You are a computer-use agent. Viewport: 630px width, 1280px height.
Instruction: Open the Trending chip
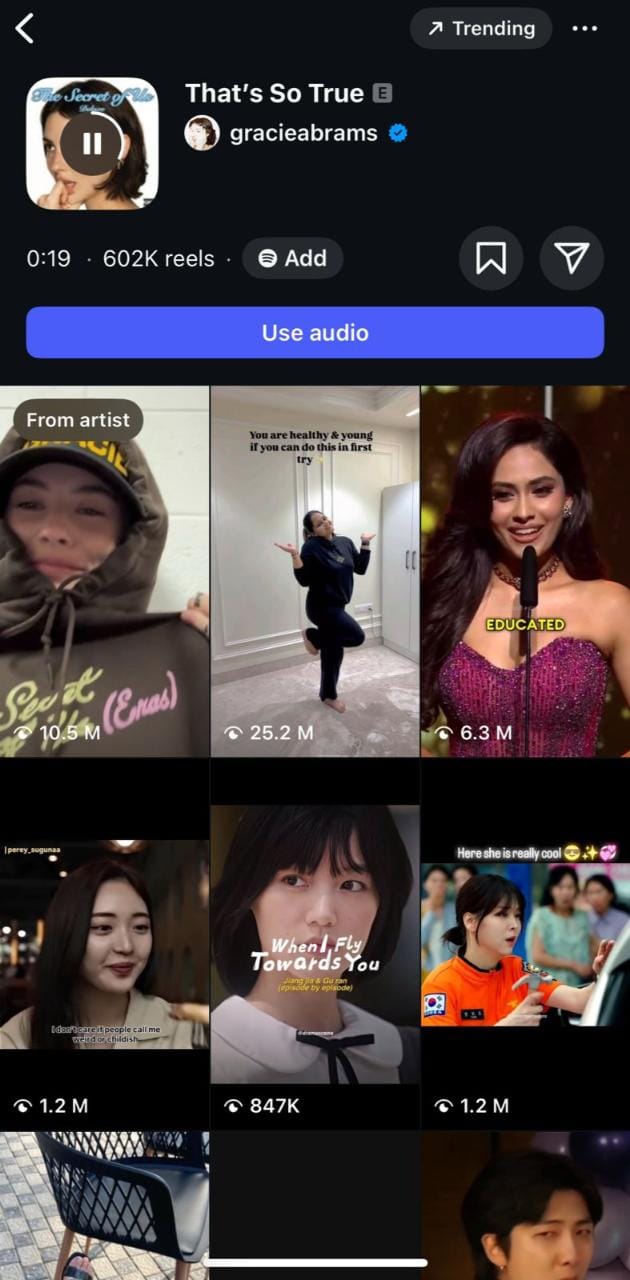point(481,29)
